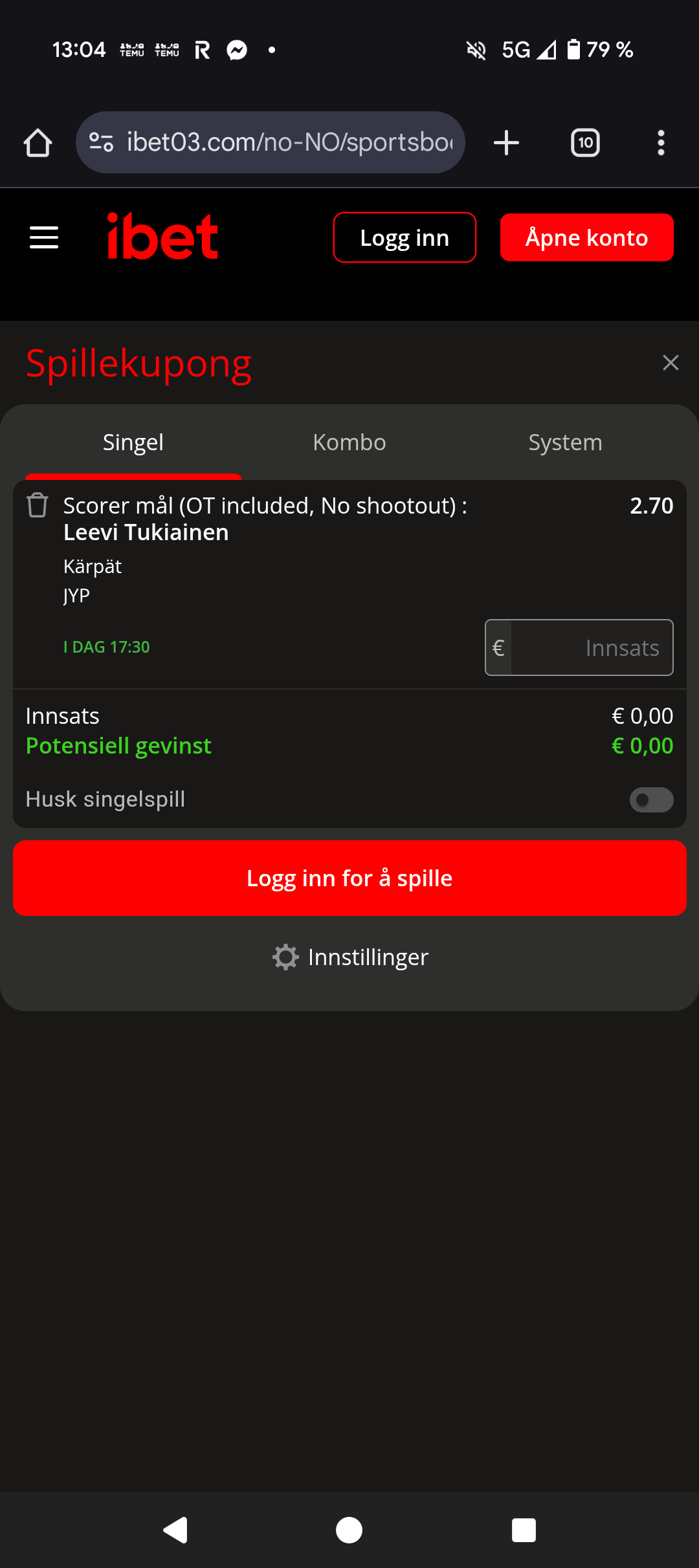
Task: Go to the browser home page
Action: tap(38, 142)
